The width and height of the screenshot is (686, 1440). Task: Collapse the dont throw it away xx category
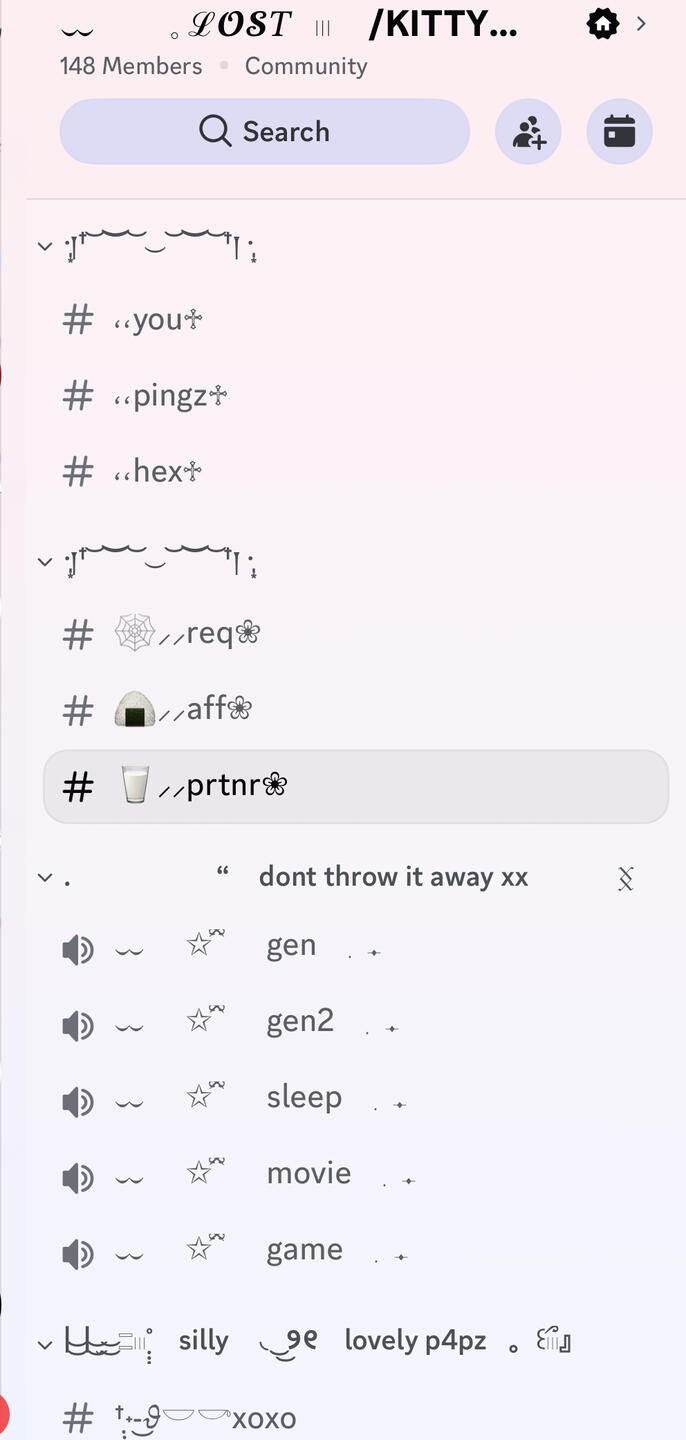click(392, 878)
